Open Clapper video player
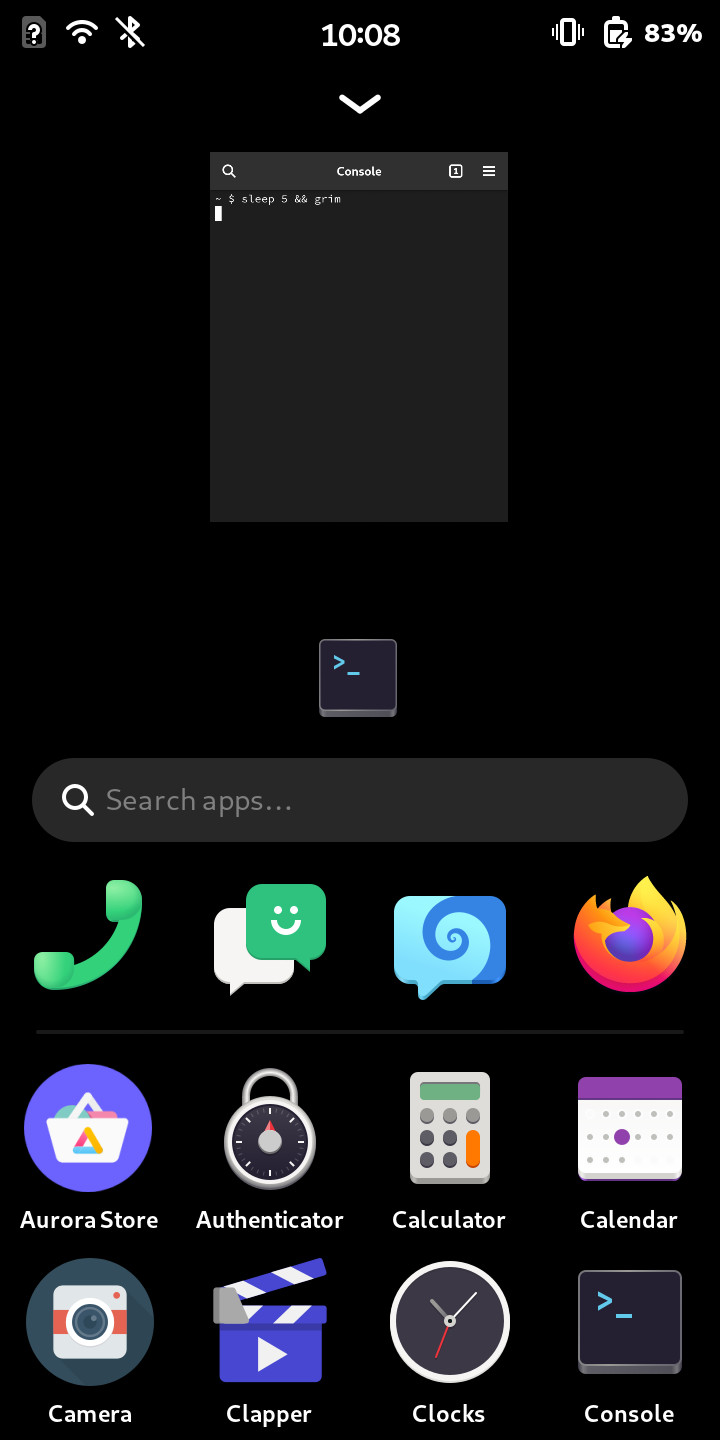Image resolution: width=720 pixels, height=1440 pixels. coord(270,1322)
